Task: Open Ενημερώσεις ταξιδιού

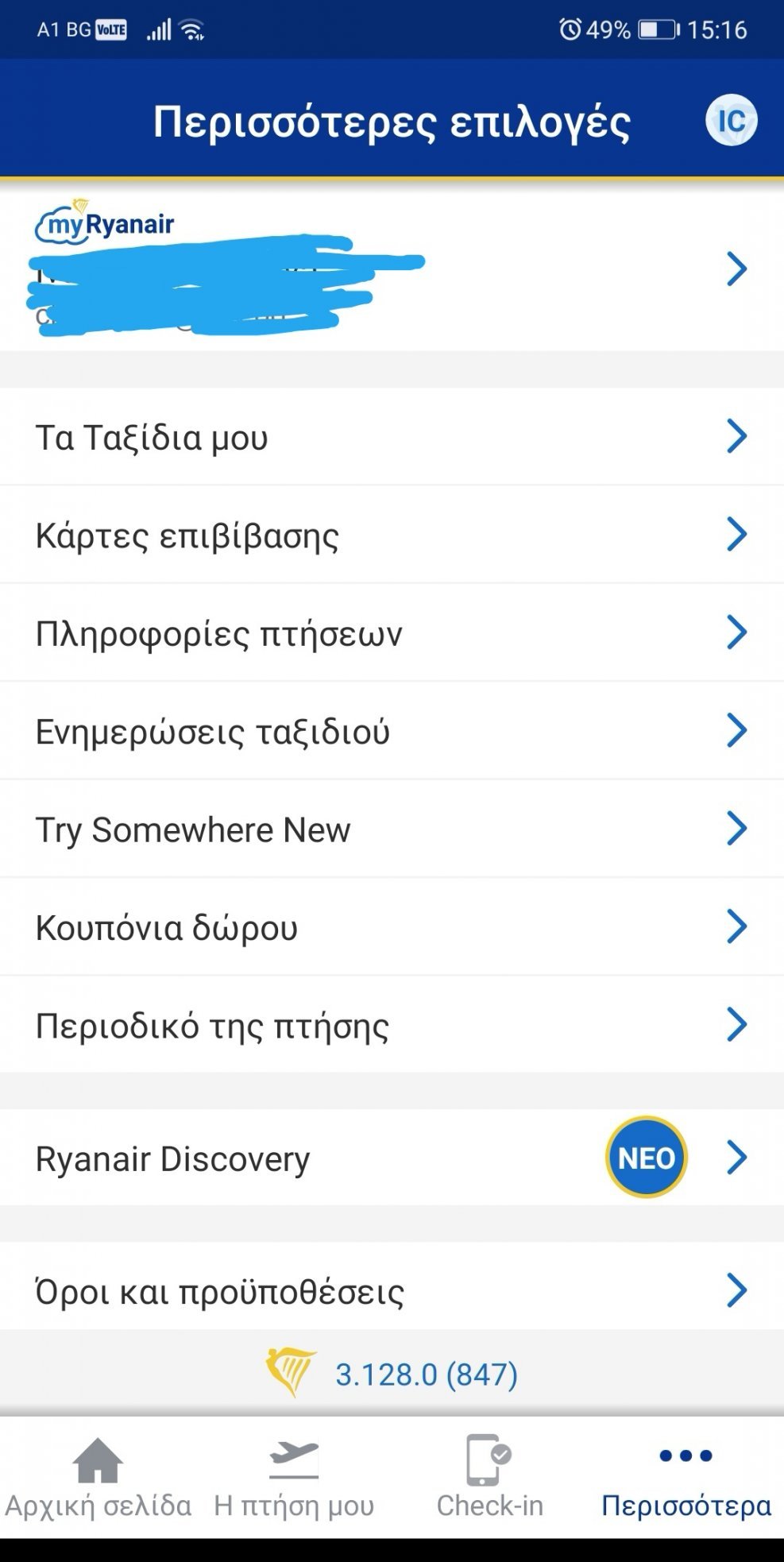Action: tap(392, 731)
